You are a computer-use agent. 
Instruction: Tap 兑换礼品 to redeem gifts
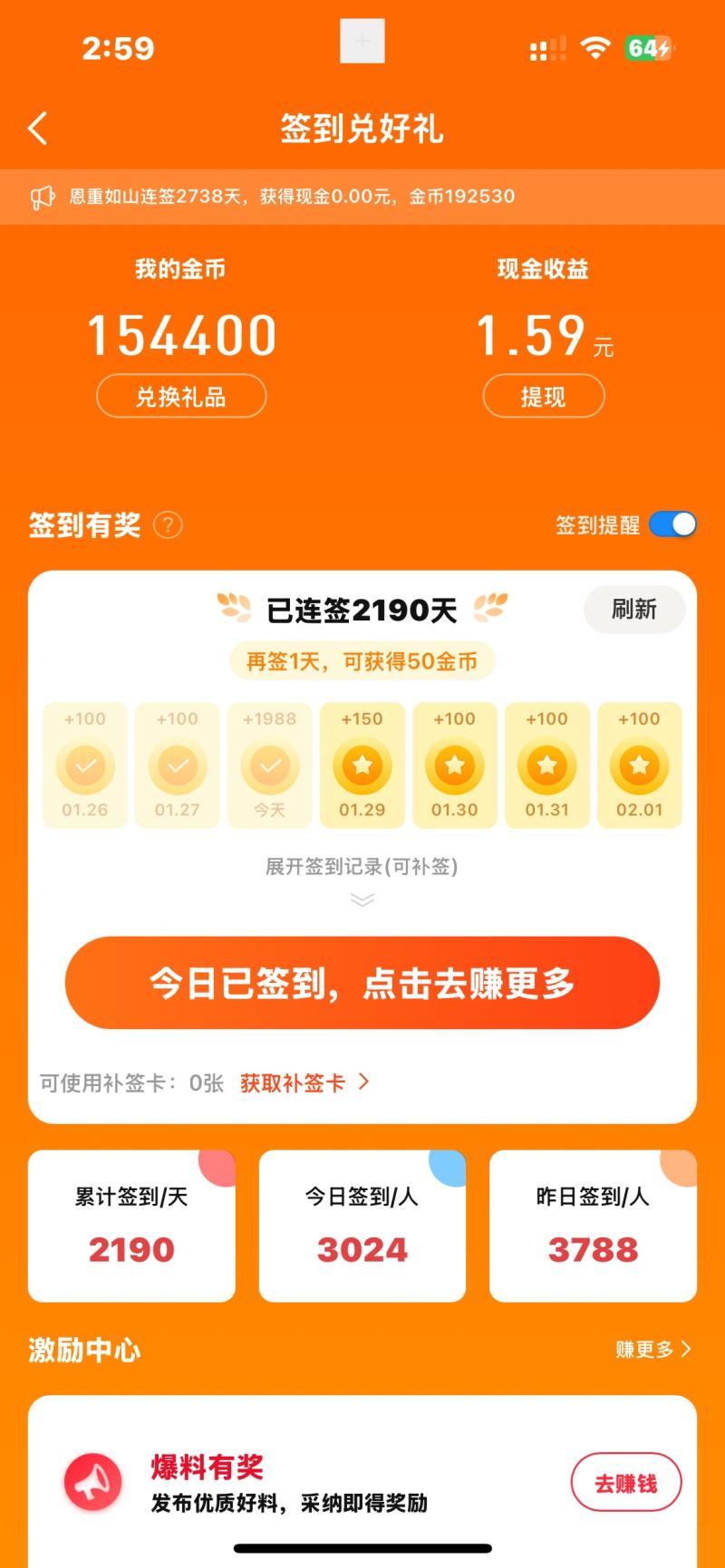click(x=181, y=397)
